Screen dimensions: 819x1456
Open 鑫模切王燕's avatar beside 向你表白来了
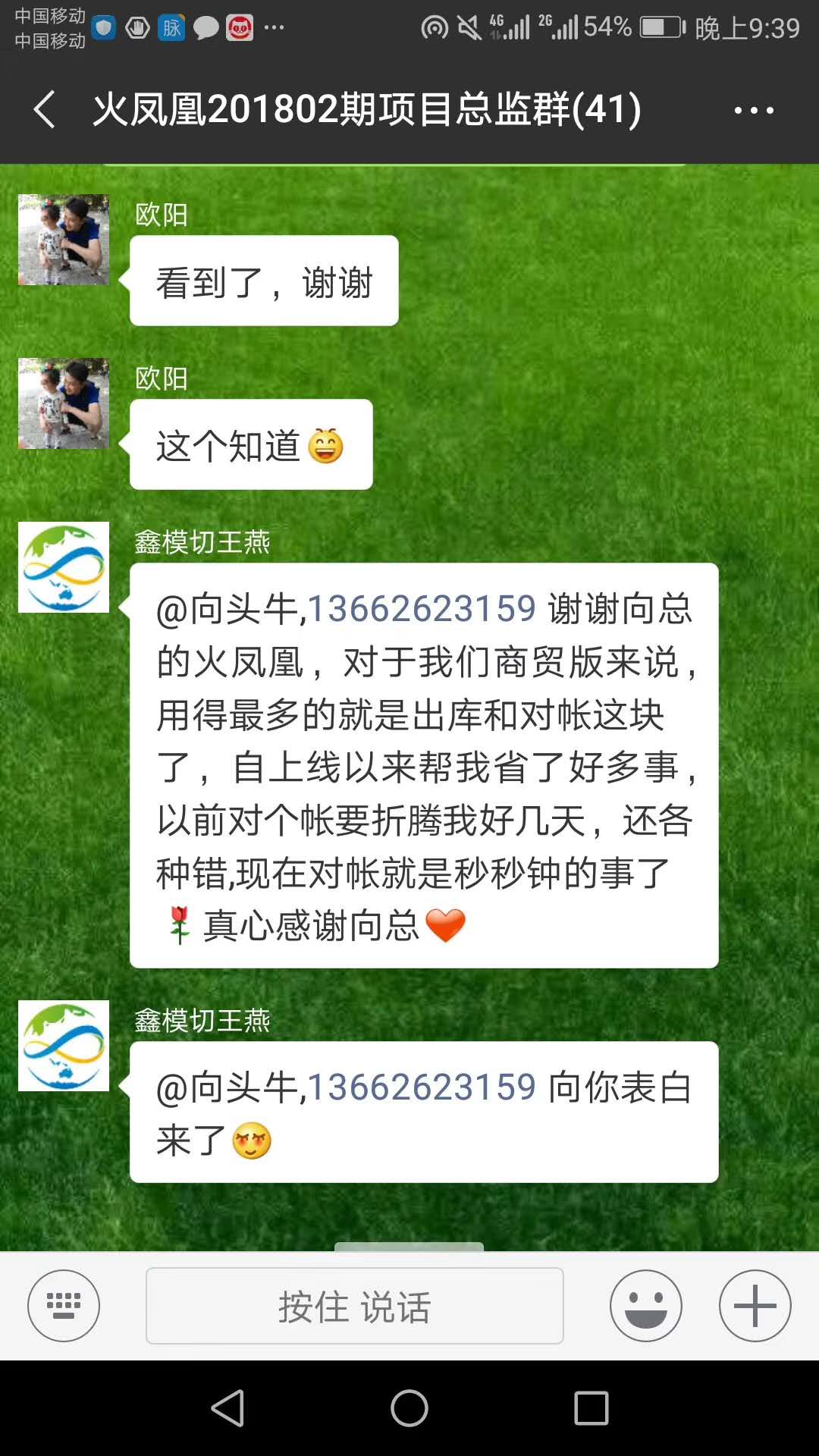[x=64, y=1046]
